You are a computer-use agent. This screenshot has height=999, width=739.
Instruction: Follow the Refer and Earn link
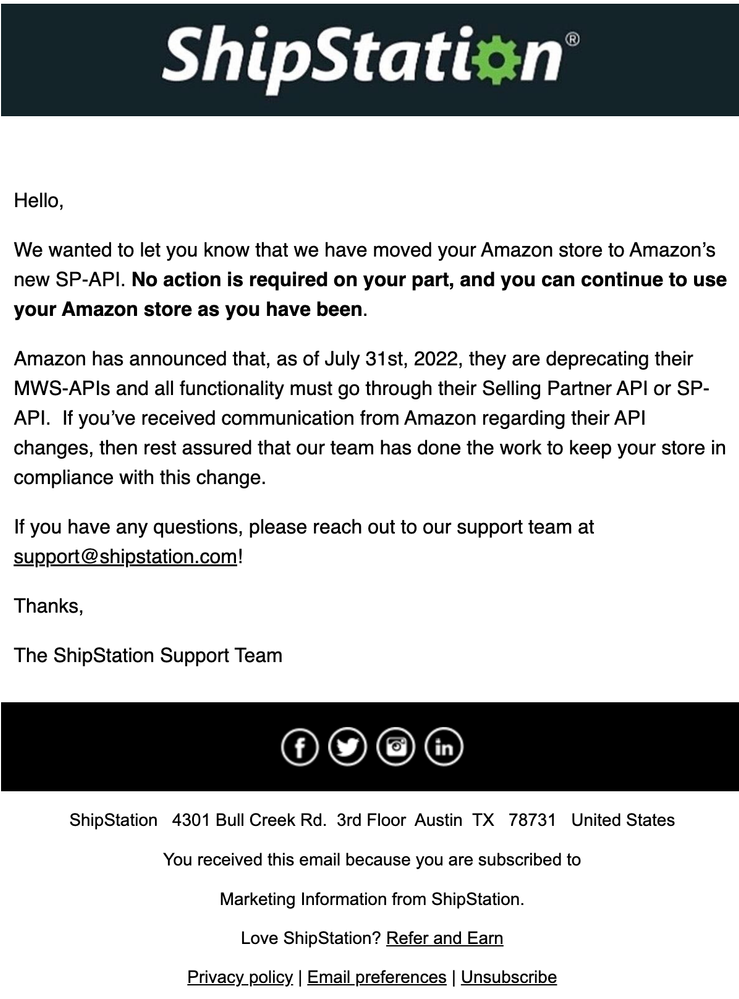tap(444, 938)
